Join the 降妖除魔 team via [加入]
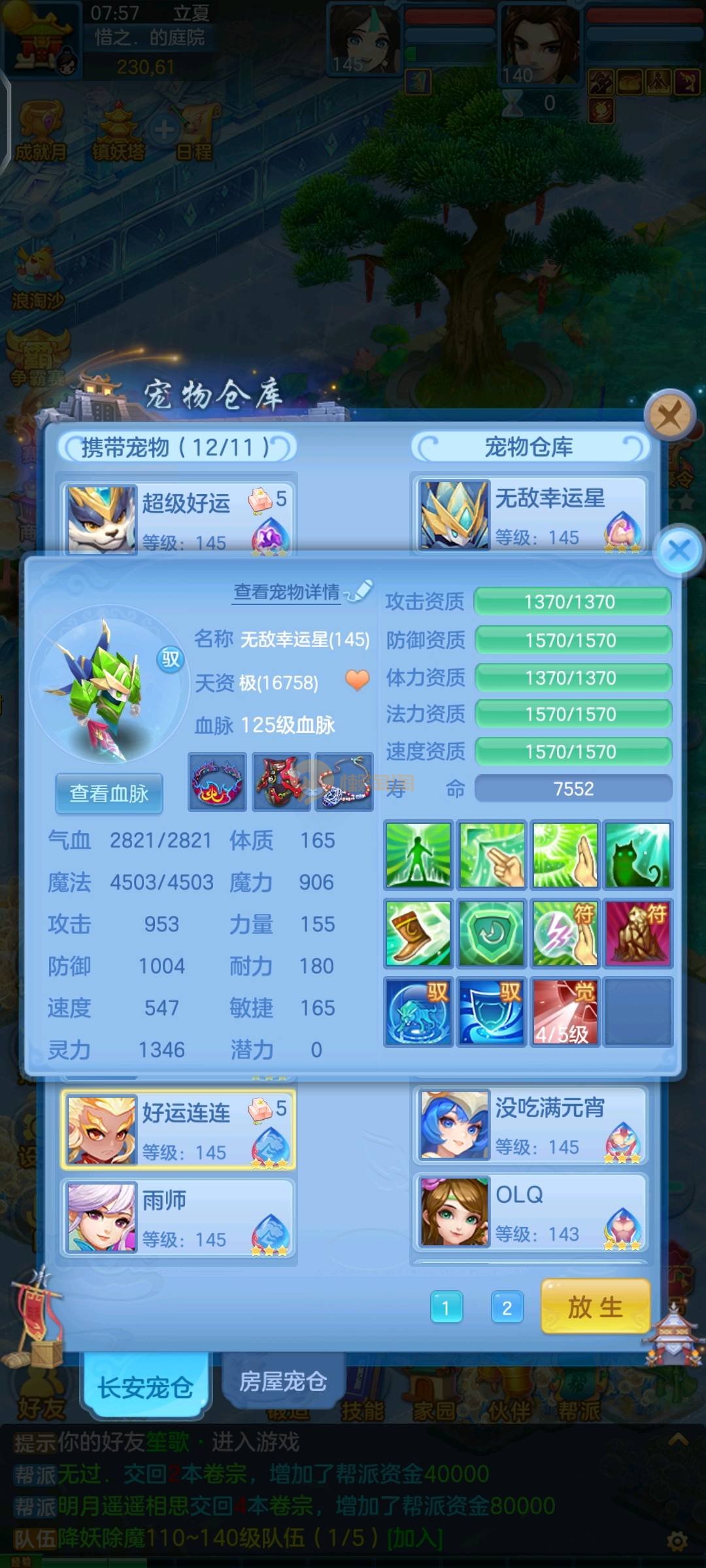Screen dimensions: 706x1568 [414, 1538]
